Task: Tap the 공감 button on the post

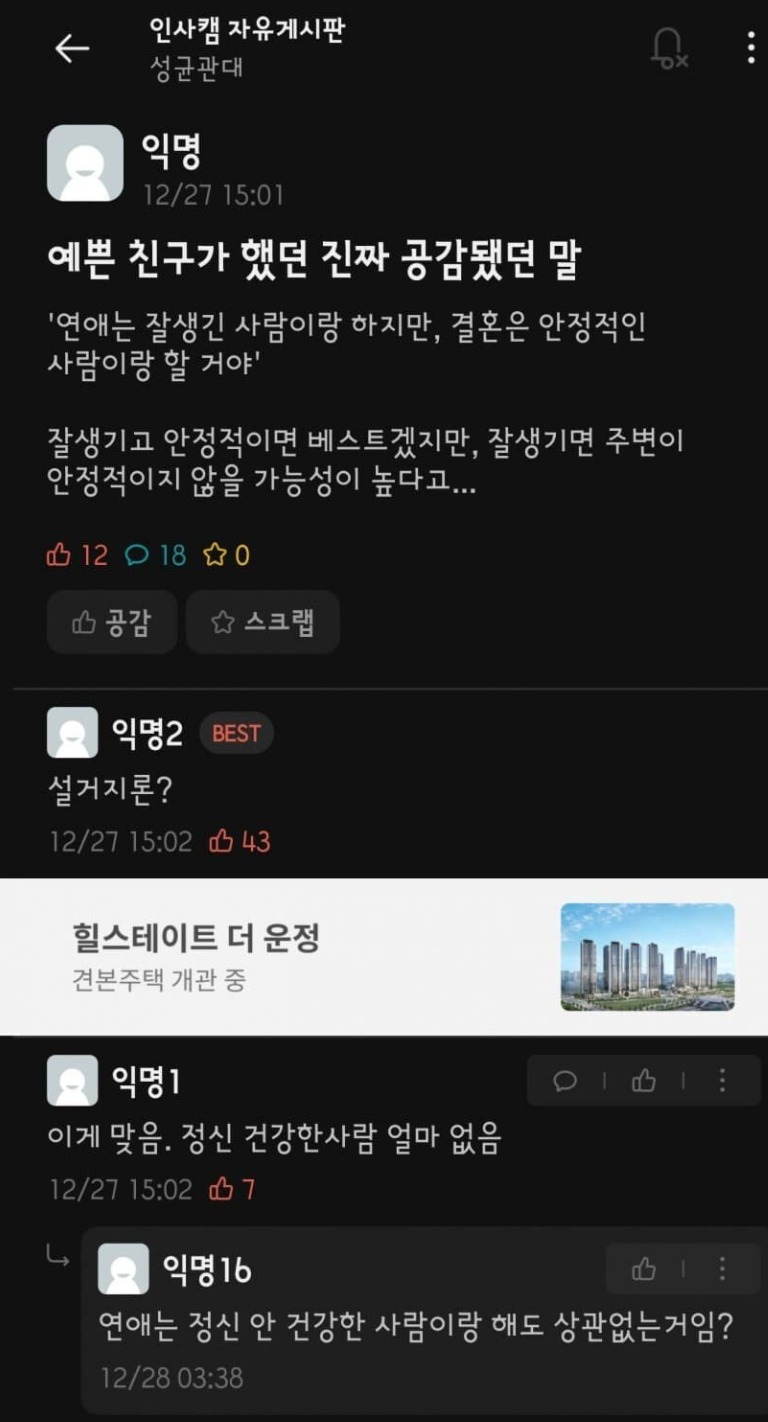Action: click(x=112, y=622)
